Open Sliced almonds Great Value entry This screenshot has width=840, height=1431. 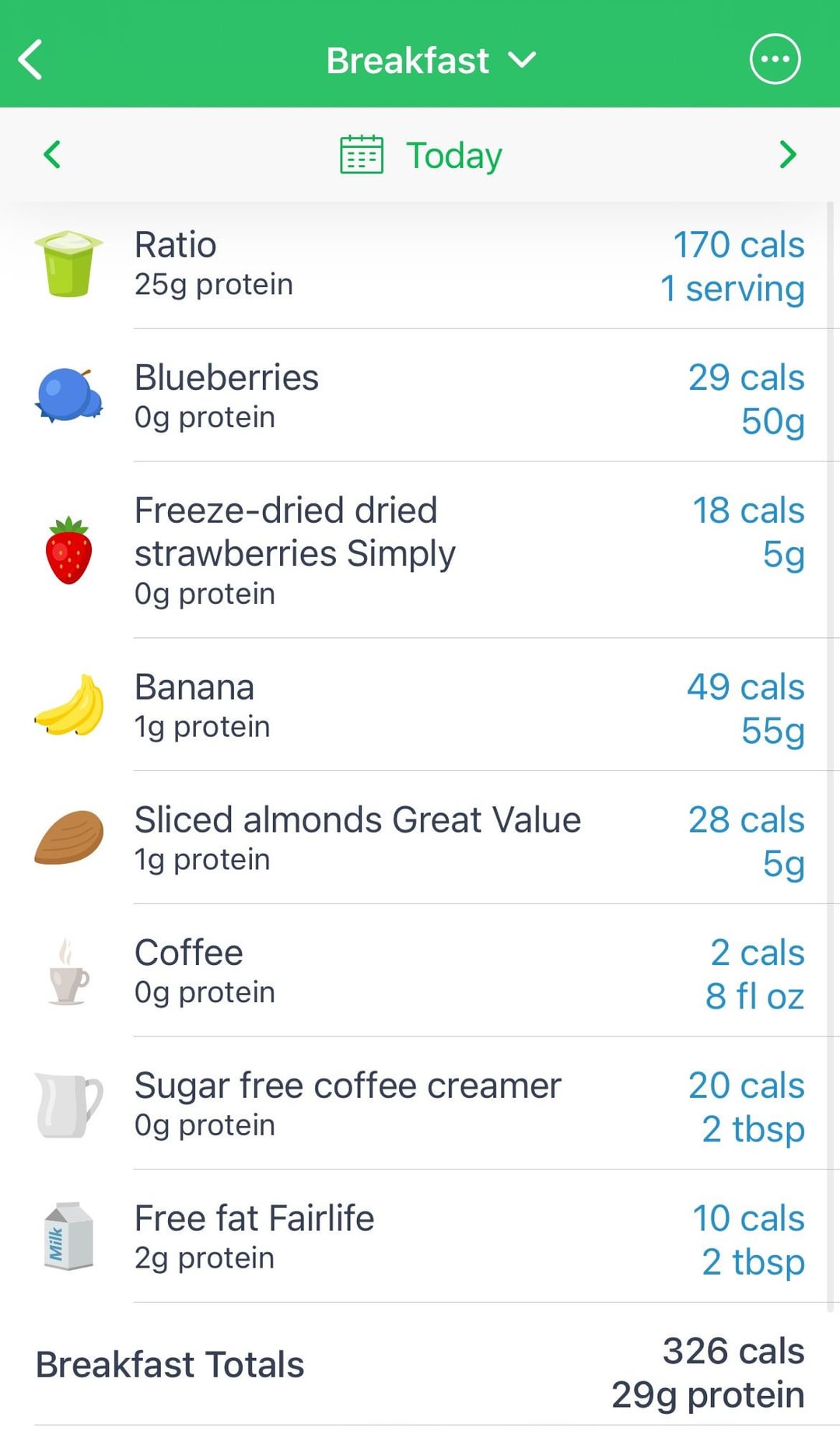[420, 838]
